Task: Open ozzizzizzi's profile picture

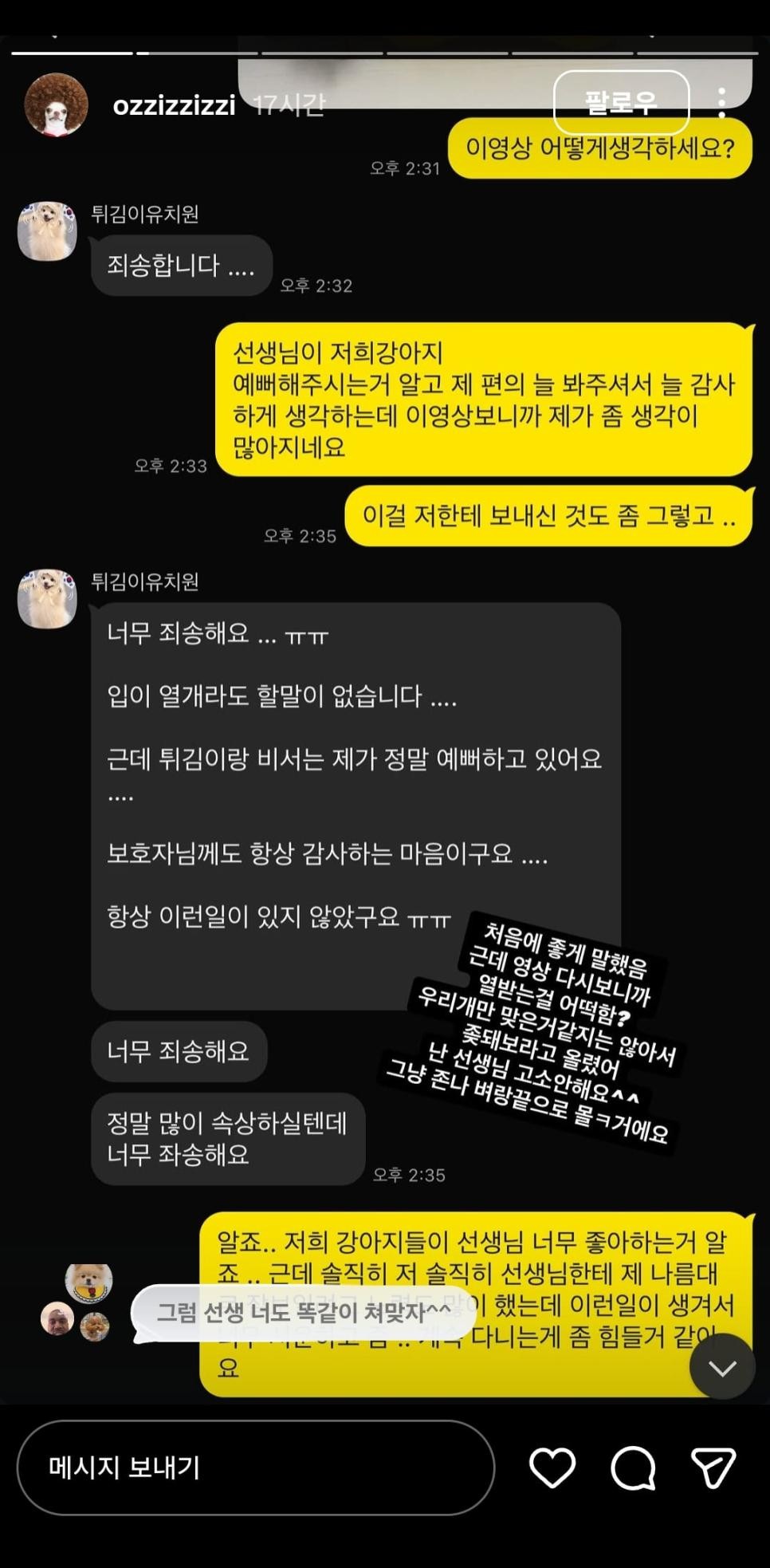Action: click(x=56, y=104)
